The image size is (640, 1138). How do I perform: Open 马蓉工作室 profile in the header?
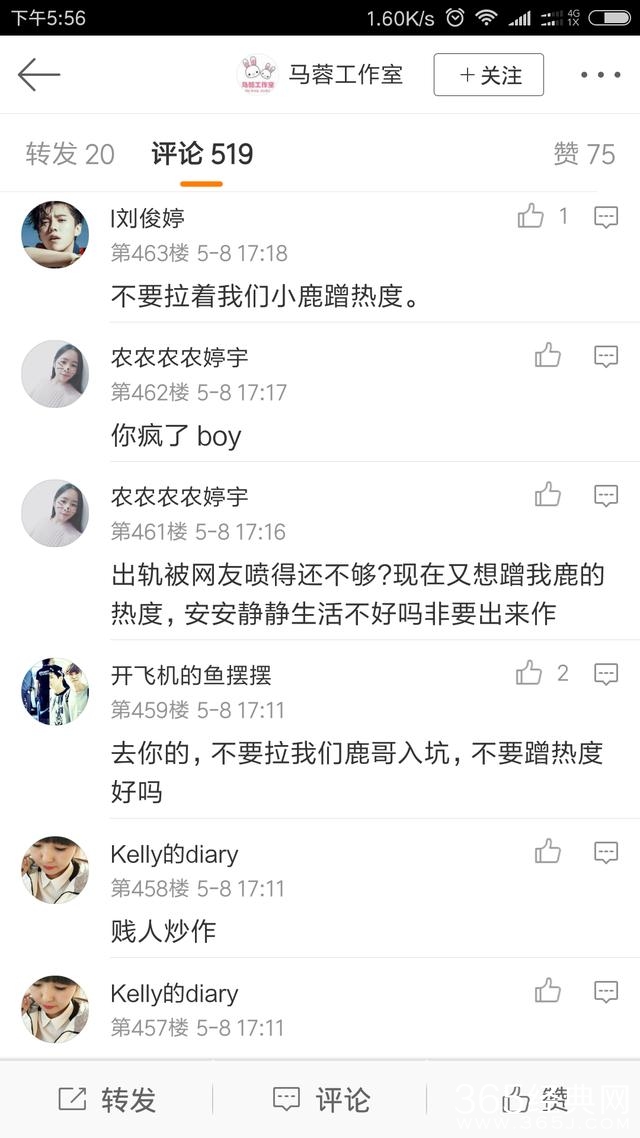(x=320, y=75)
